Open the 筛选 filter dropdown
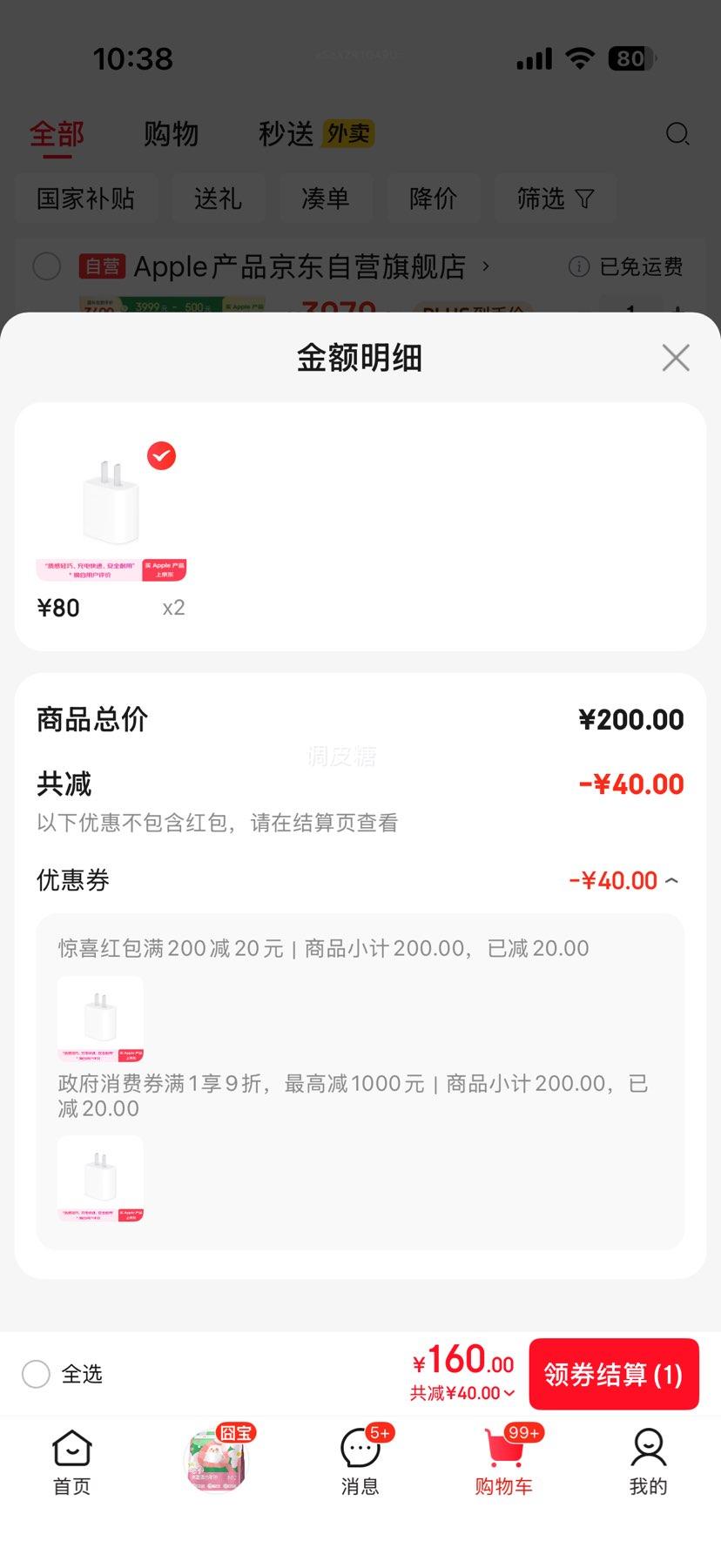The width and height of the screenshot is (721, 1568). pyautogui.click(x=556, y=199)
